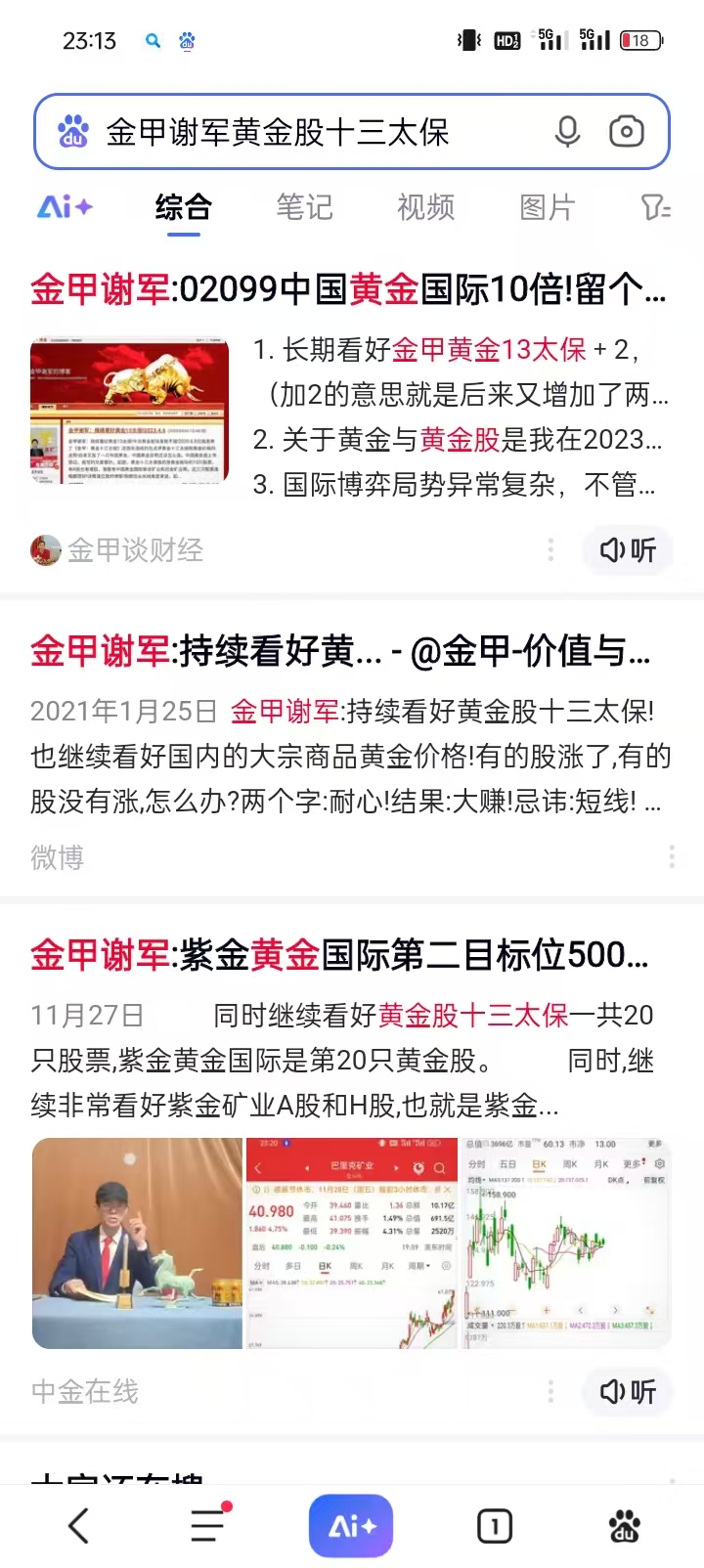Screen dimensions: 704x1568
Task: Listen to the 中金在线 result
Action: click(x=628, y=1391)
